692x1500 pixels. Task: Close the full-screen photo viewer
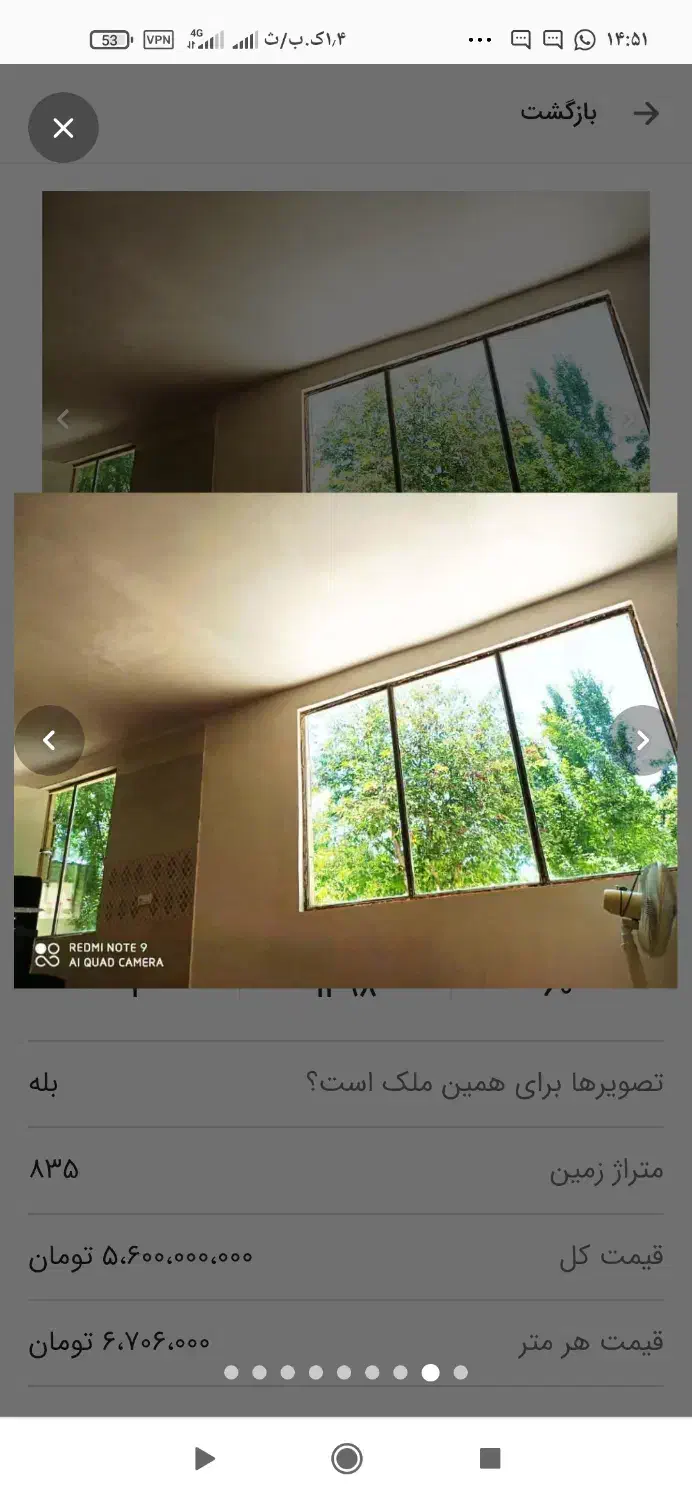tap(63, 128)
